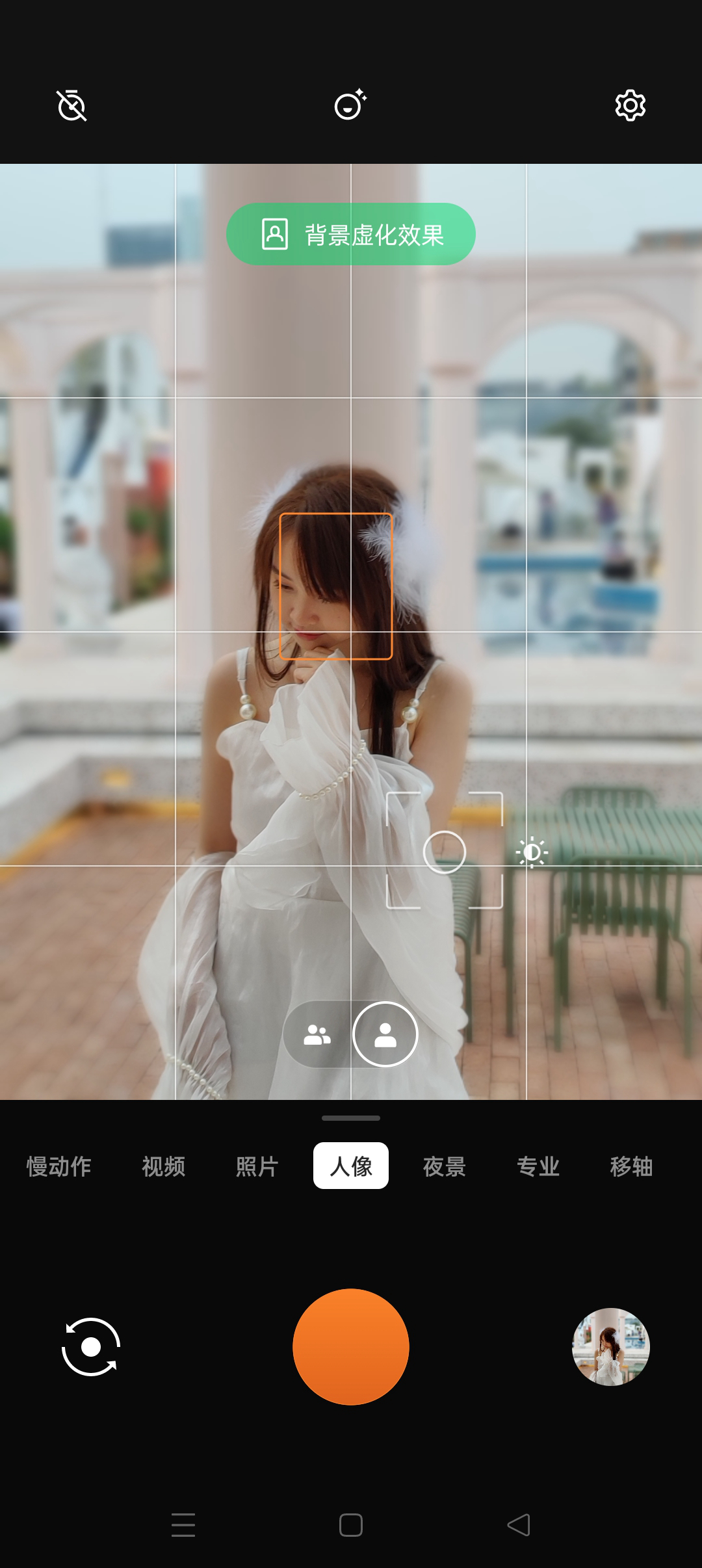The height and width of the screenshot is (1568, 702).
Task: Go back with the system back button
Action: pos(519,1525)
